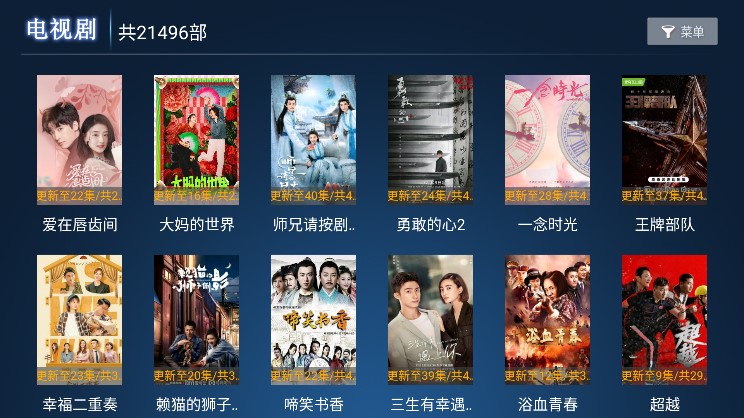
Task: Open the drama 勇敢的心2
Action: [430, 140]
